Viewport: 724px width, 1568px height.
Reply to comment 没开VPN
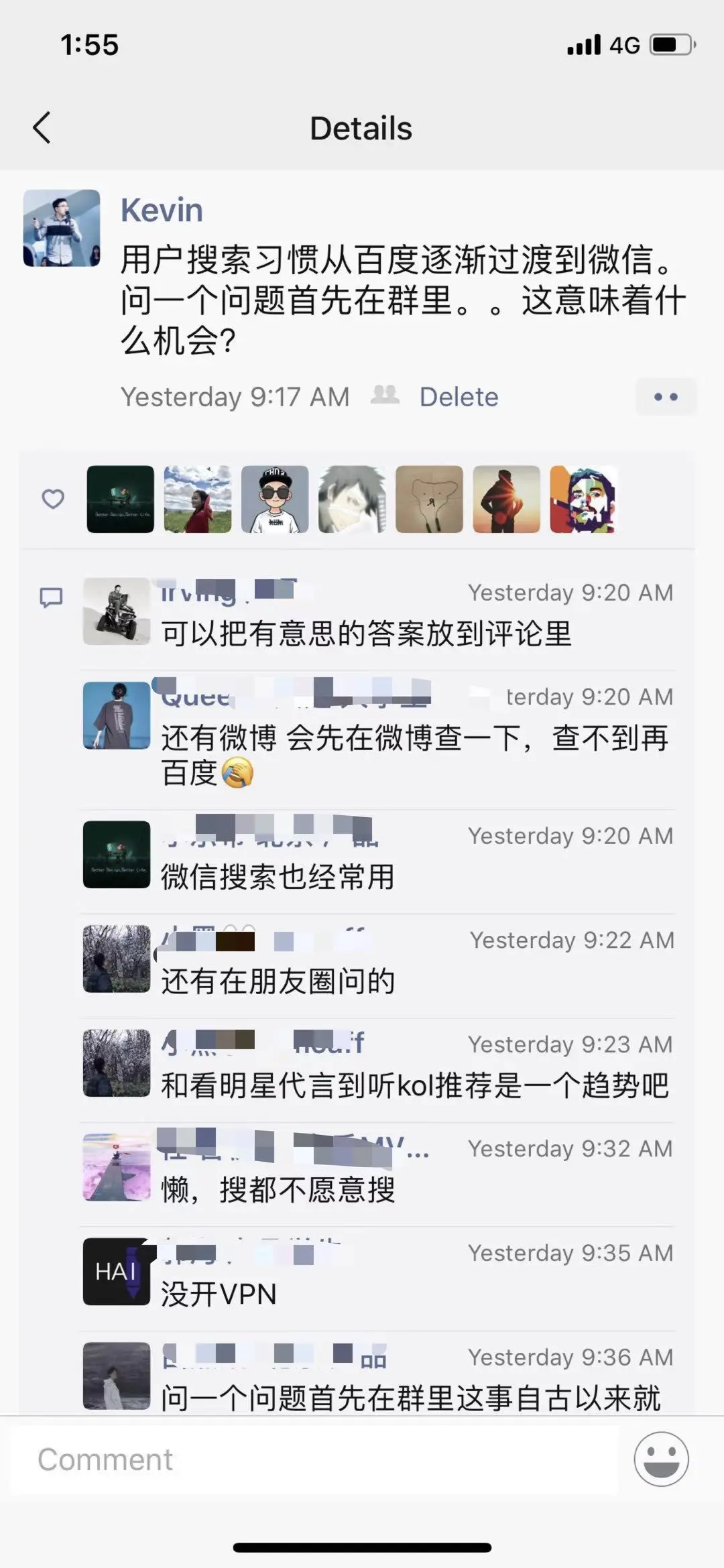(x=219, y=1294)
